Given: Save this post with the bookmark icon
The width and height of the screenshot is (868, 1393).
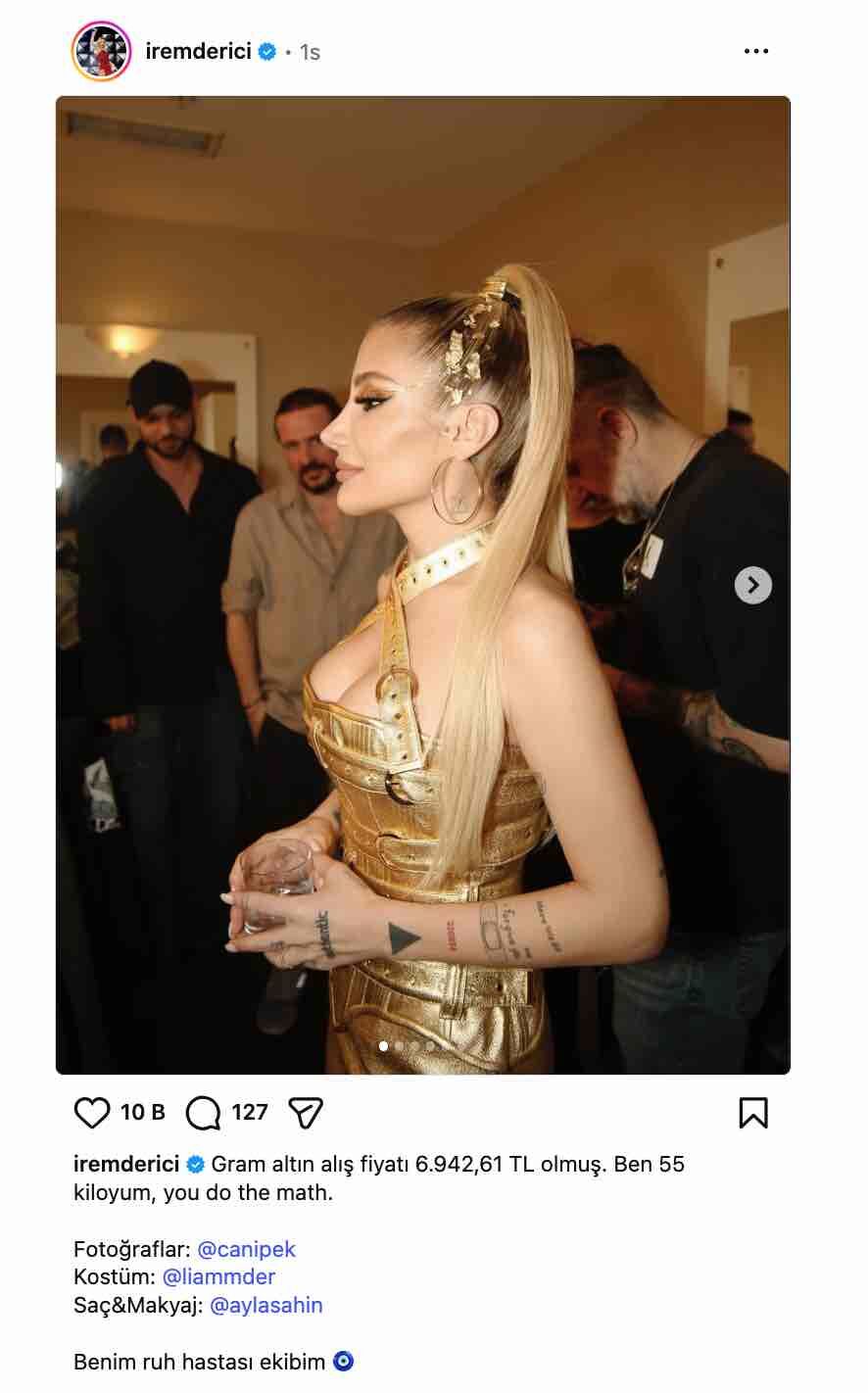Looking at the screenshot, I should click(x=752, y=1112).
